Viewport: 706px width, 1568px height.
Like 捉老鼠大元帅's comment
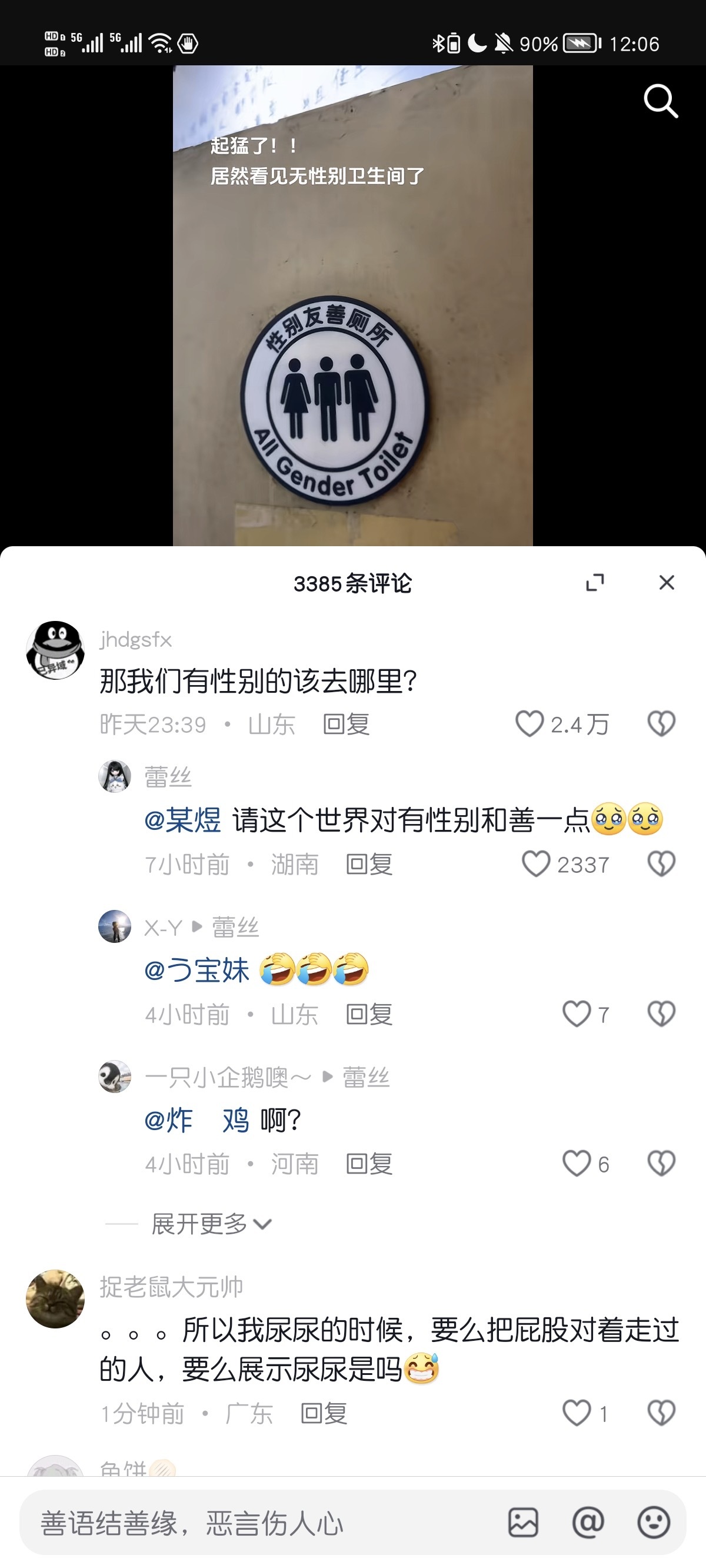(x=577, y=1413)
